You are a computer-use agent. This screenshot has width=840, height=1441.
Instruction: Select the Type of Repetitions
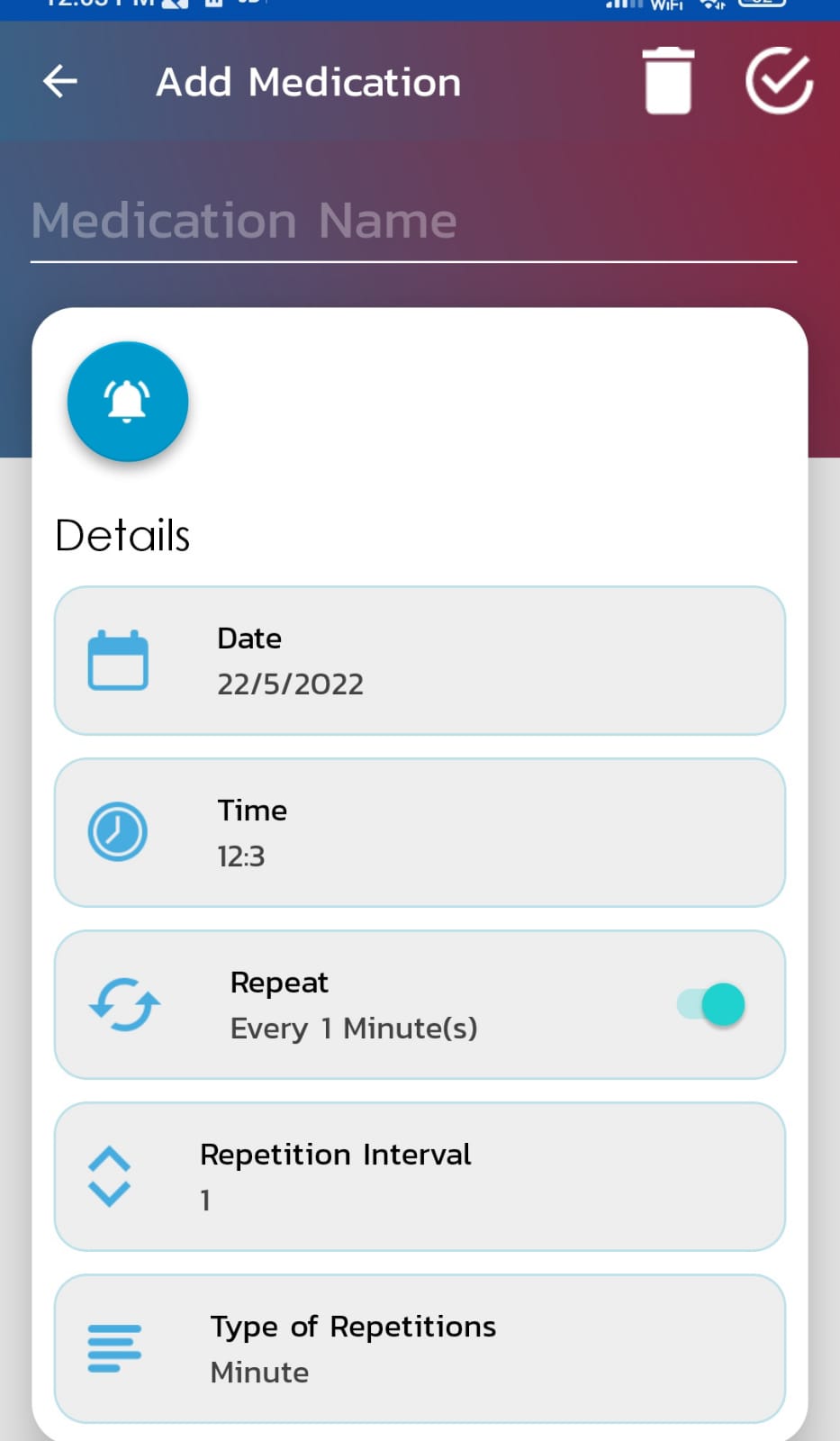click(x=420, y=1348)
